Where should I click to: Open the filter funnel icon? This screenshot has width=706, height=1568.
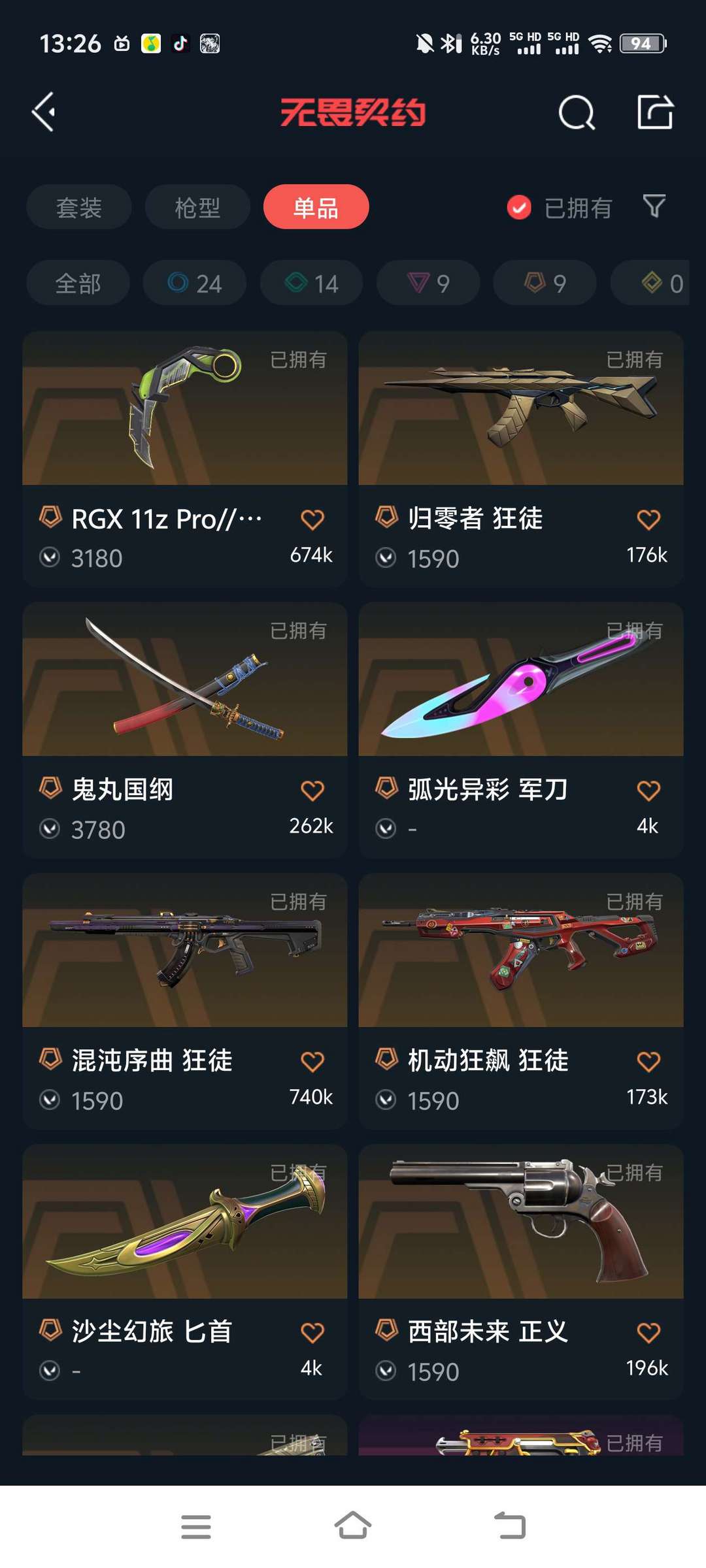[x=654, y=206]
